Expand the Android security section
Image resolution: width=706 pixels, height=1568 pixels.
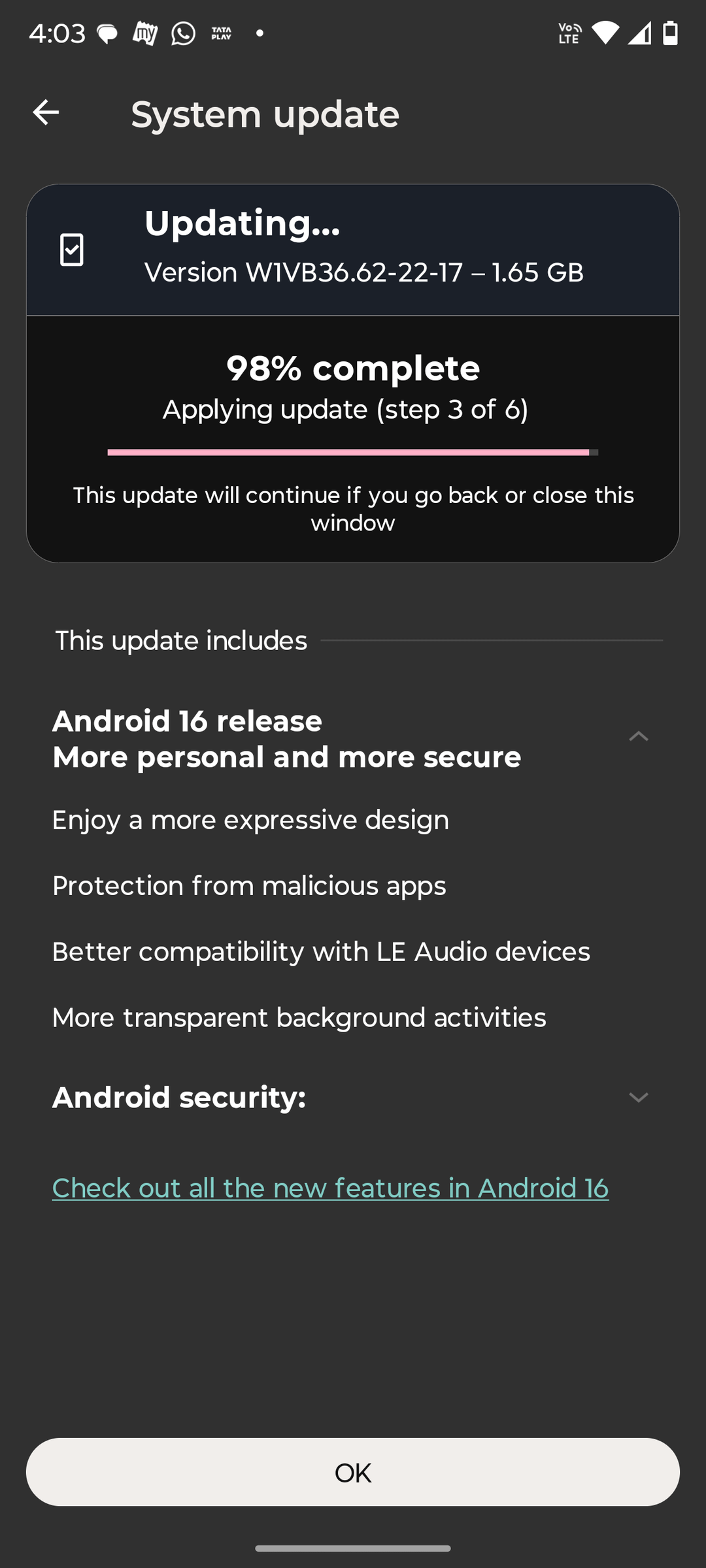(639, 1098)
